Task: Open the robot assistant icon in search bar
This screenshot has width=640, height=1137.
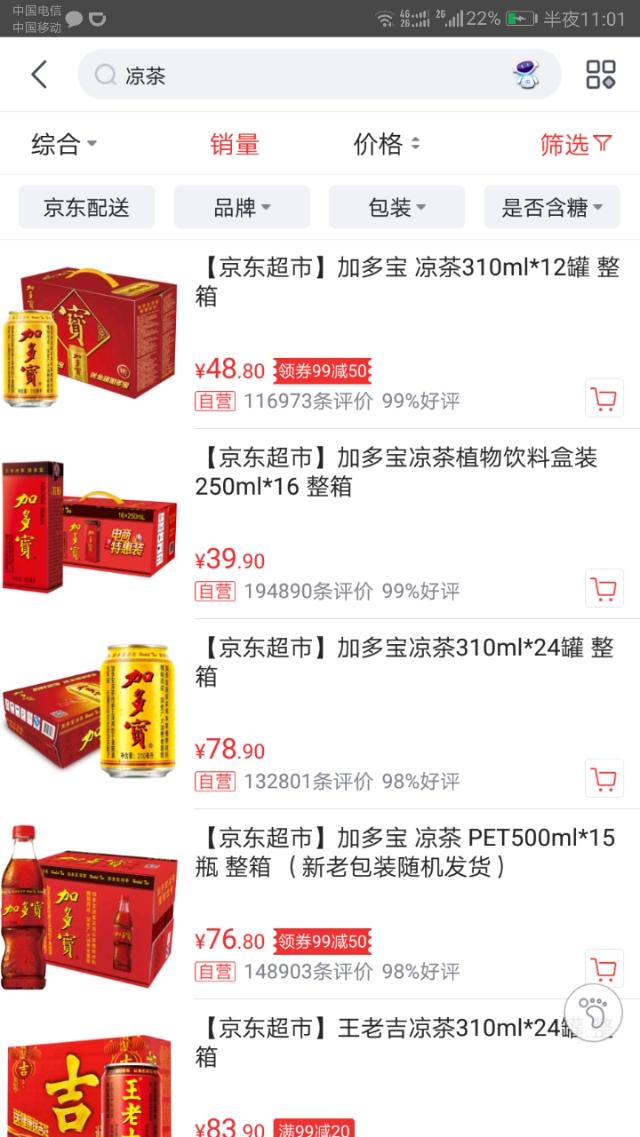Action: [x=526, y=75]
